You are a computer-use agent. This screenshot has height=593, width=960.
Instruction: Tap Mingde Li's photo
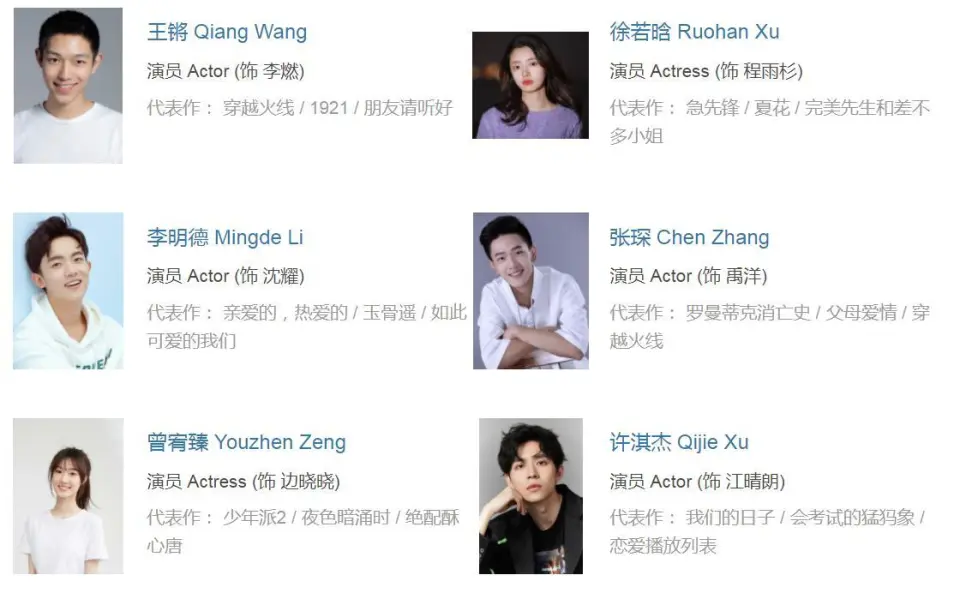point(68,291)
